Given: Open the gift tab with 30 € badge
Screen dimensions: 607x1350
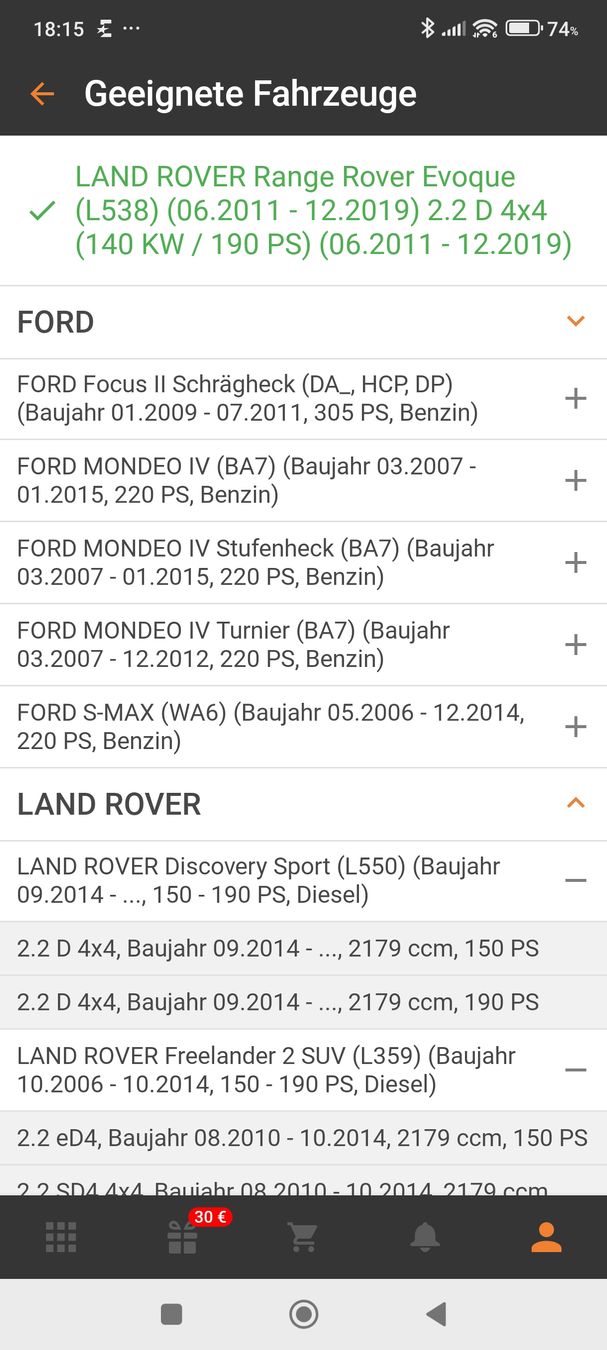Looking at the screenshot, I should pos(182,1237).
